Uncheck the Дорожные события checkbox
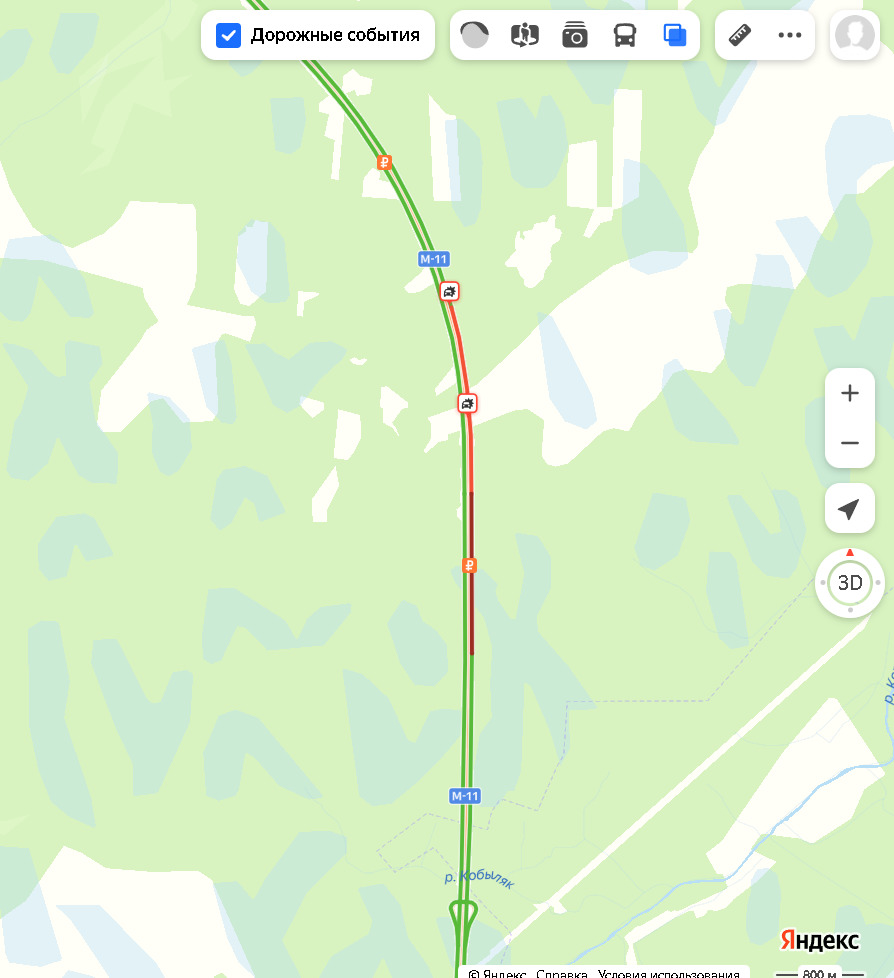The image size is (894, 978). [x=229, y=36]
